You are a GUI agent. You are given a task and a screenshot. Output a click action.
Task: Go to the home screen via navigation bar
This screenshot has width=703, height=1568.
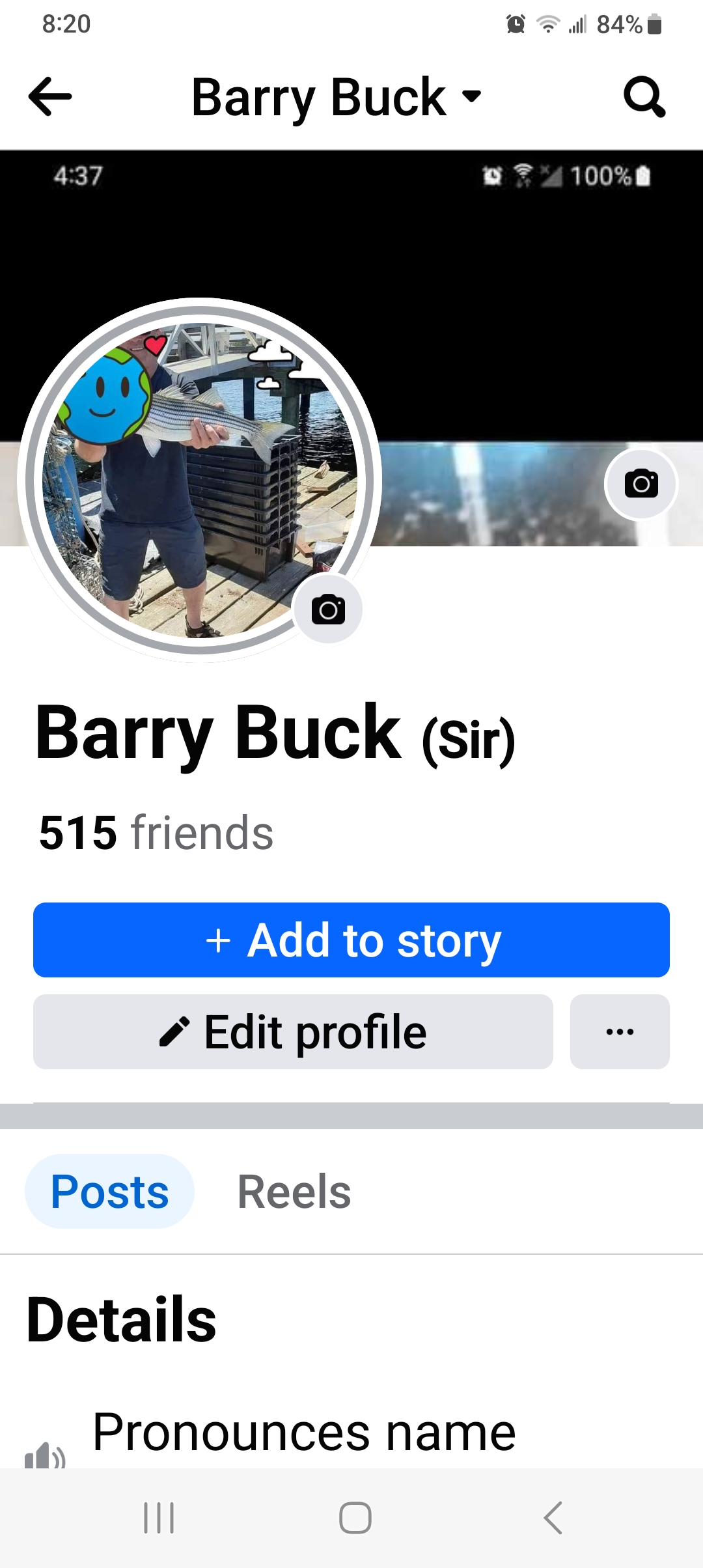pos(355,1518)
